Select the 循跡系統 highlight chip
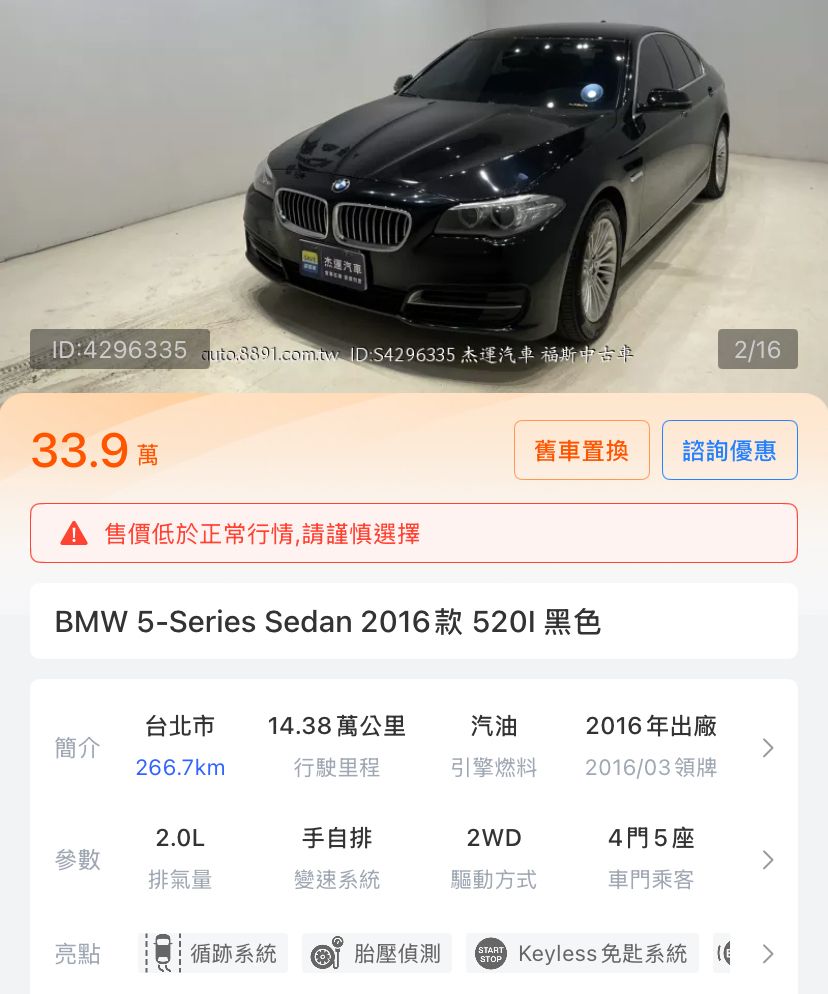The height and width of the screenshot is (994, 828). click(213, 953)
